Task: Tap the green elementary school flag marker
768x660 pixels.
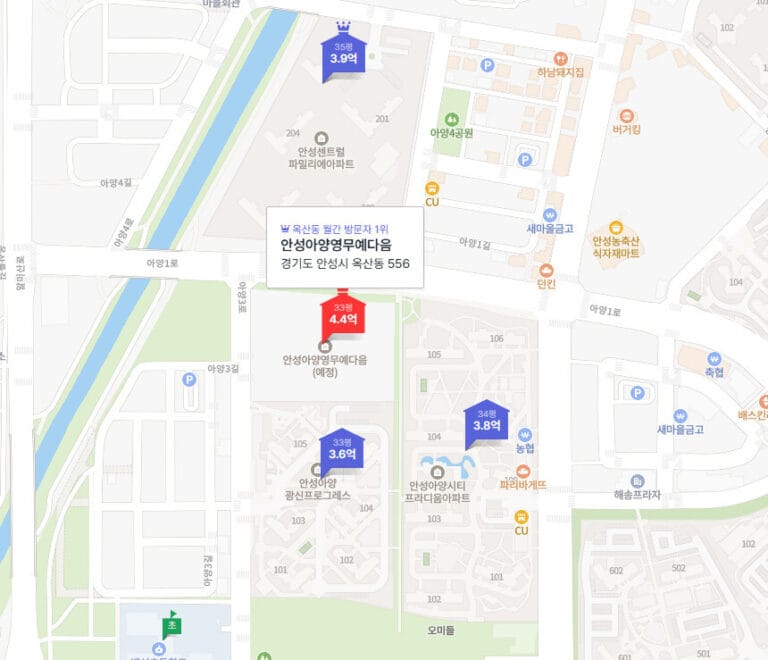Action: click(173, 626)
